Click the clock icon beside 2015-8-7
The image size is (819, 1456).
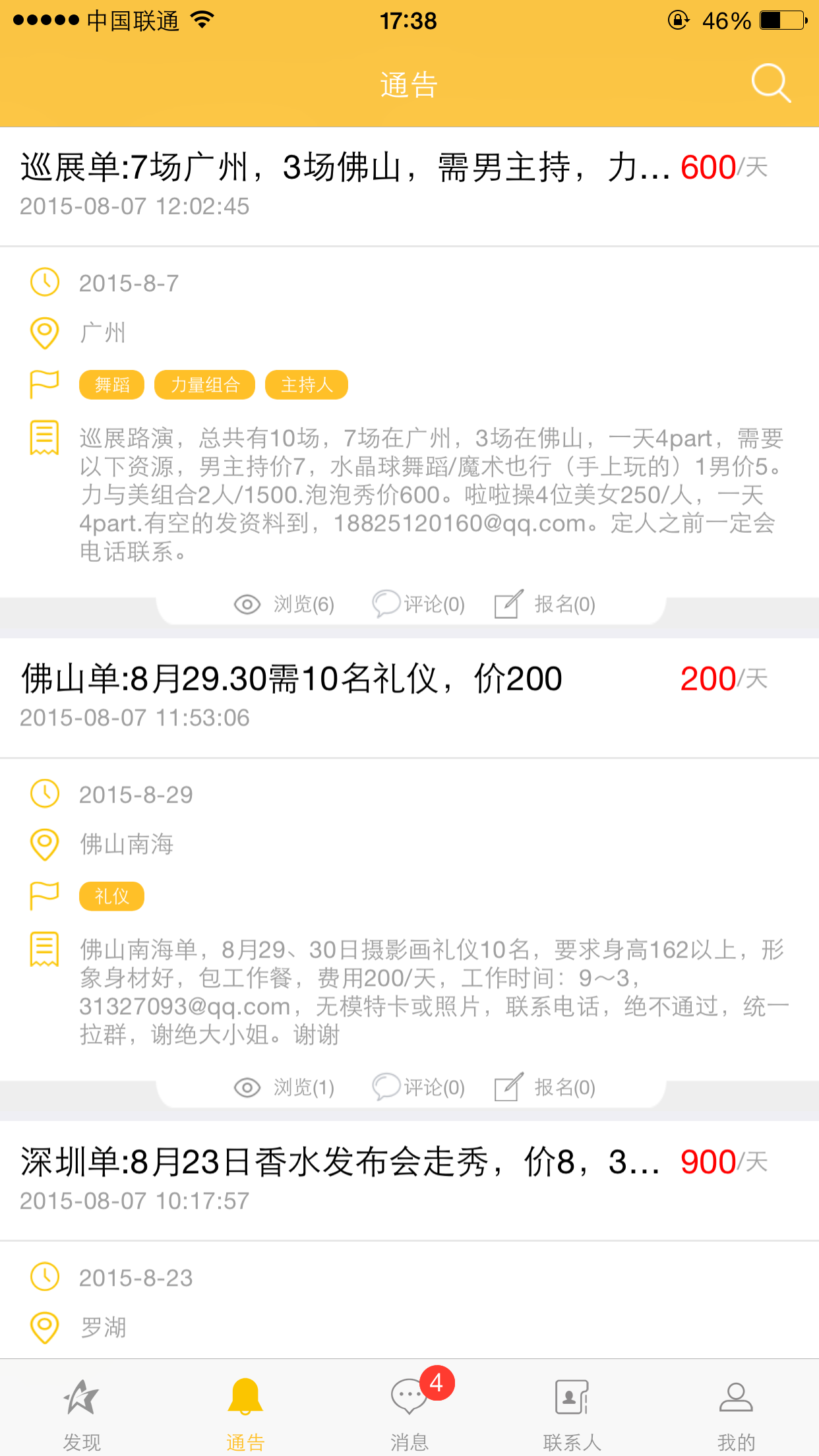point(44,282)
